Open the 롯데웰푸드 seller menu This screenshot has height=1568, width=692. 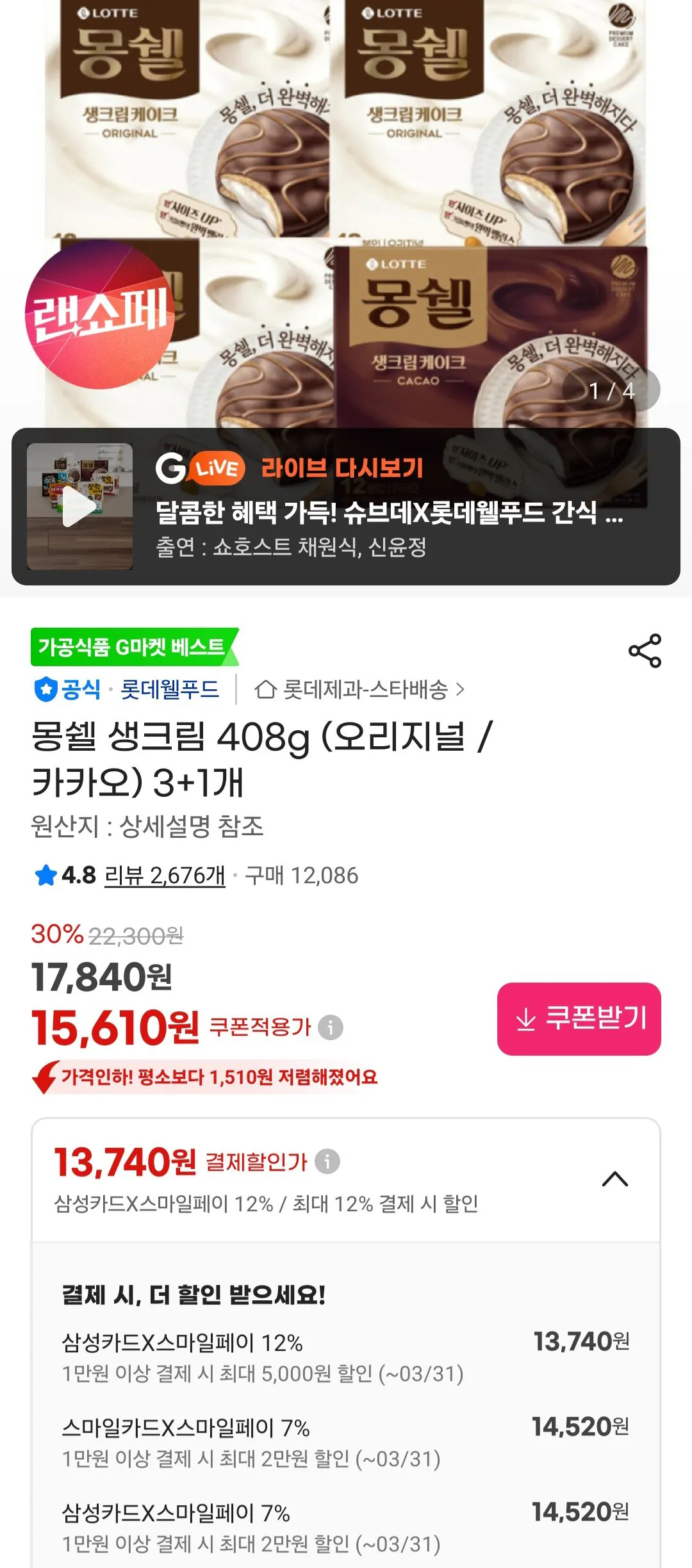169,691
